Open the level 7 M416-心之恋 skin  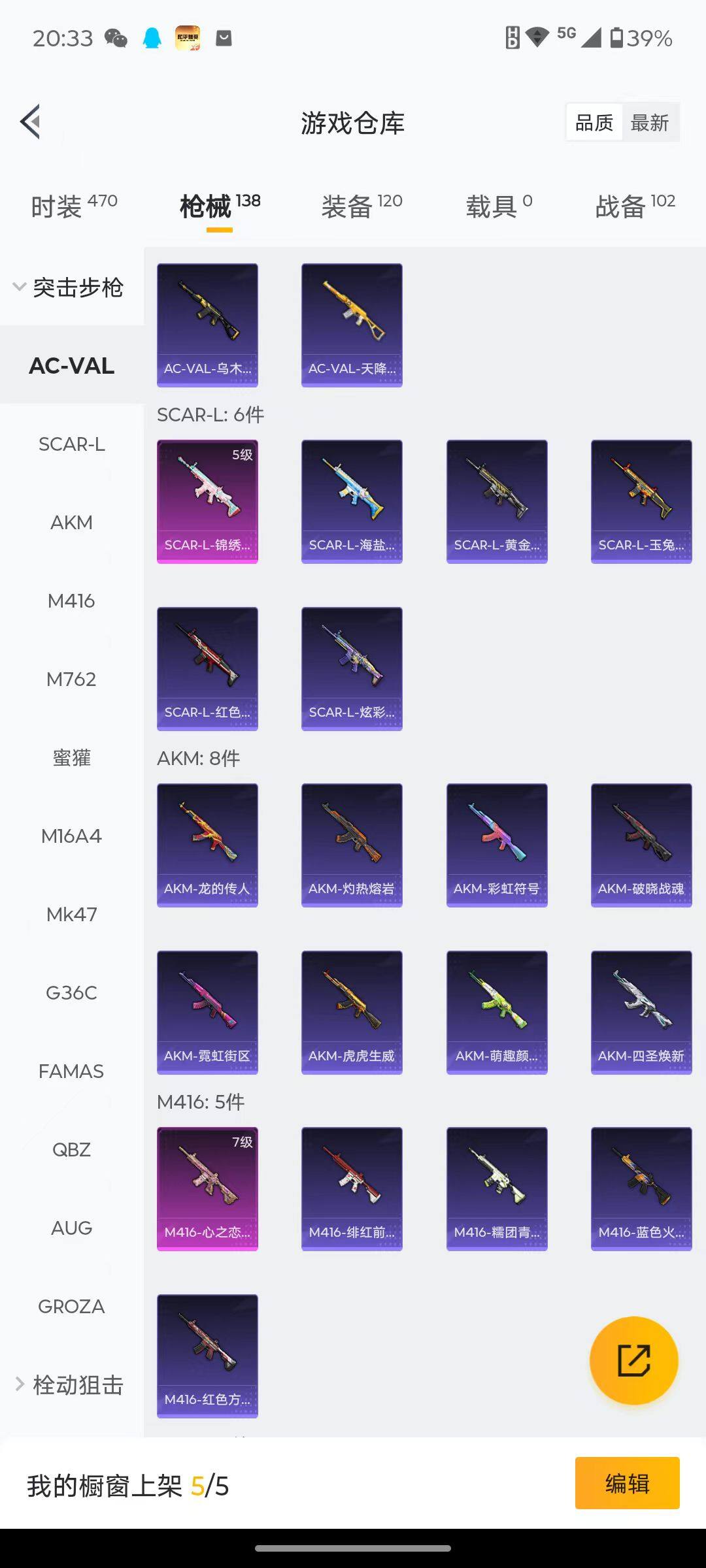[207, 1188]
